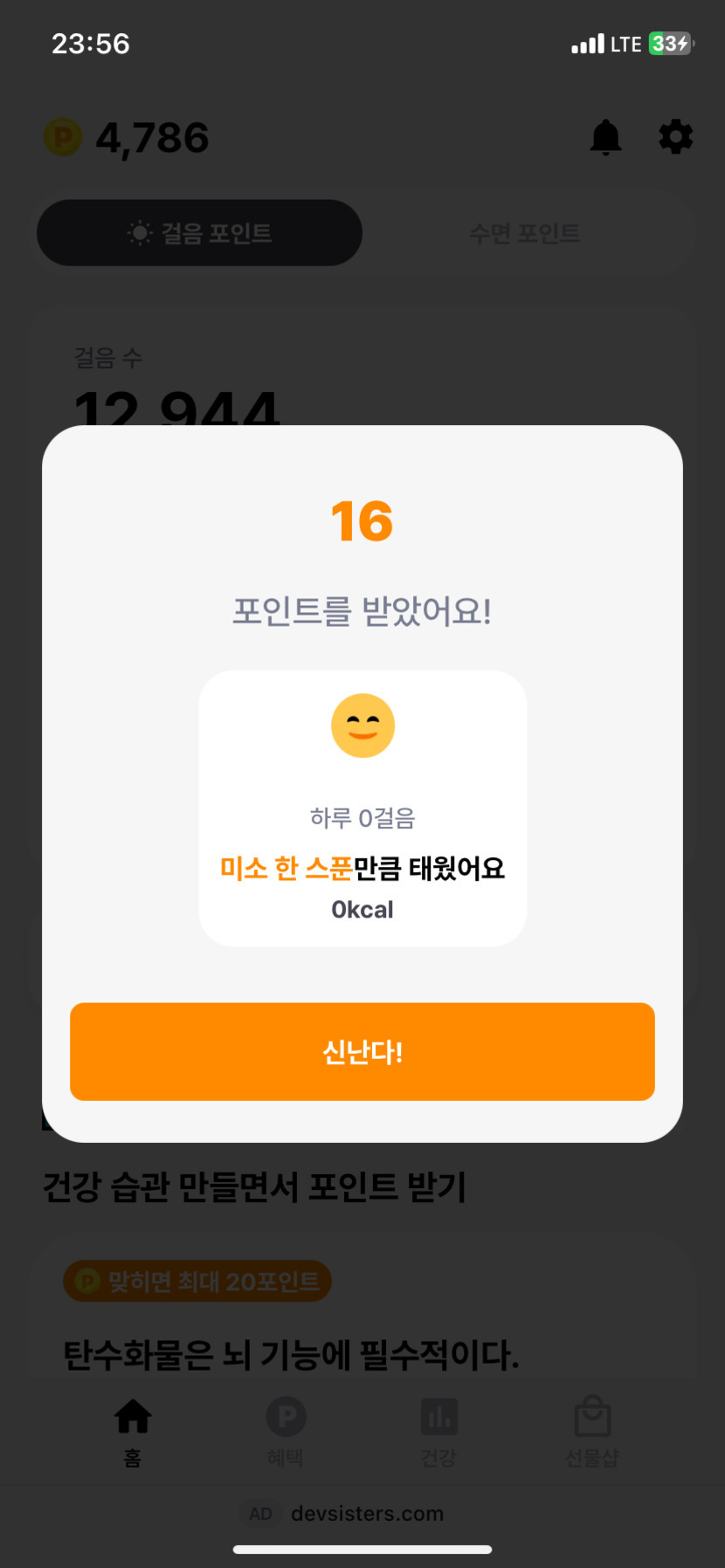Image resolution: width=725 pixels, height=1568 pixels.
Task: Switch to the 혜택 tab
Action: [x=286, y=1432]
